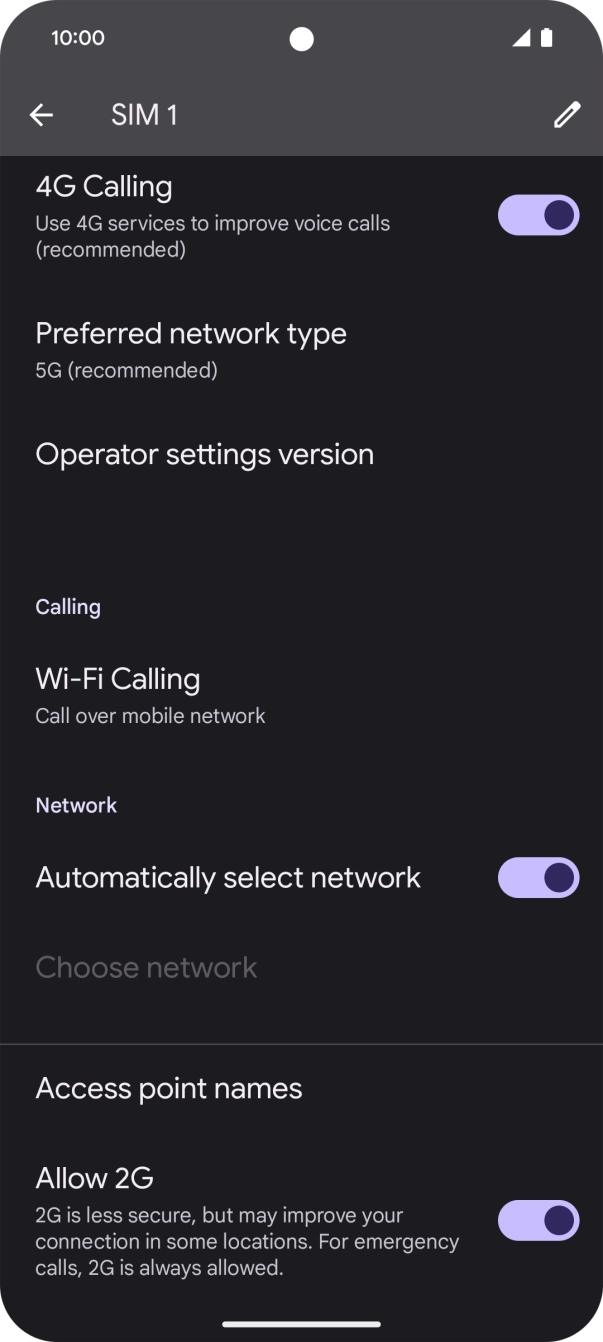Go back from SIM 1 settings
This screenshot has width=603, height=1342.
[x=41, y=115]
